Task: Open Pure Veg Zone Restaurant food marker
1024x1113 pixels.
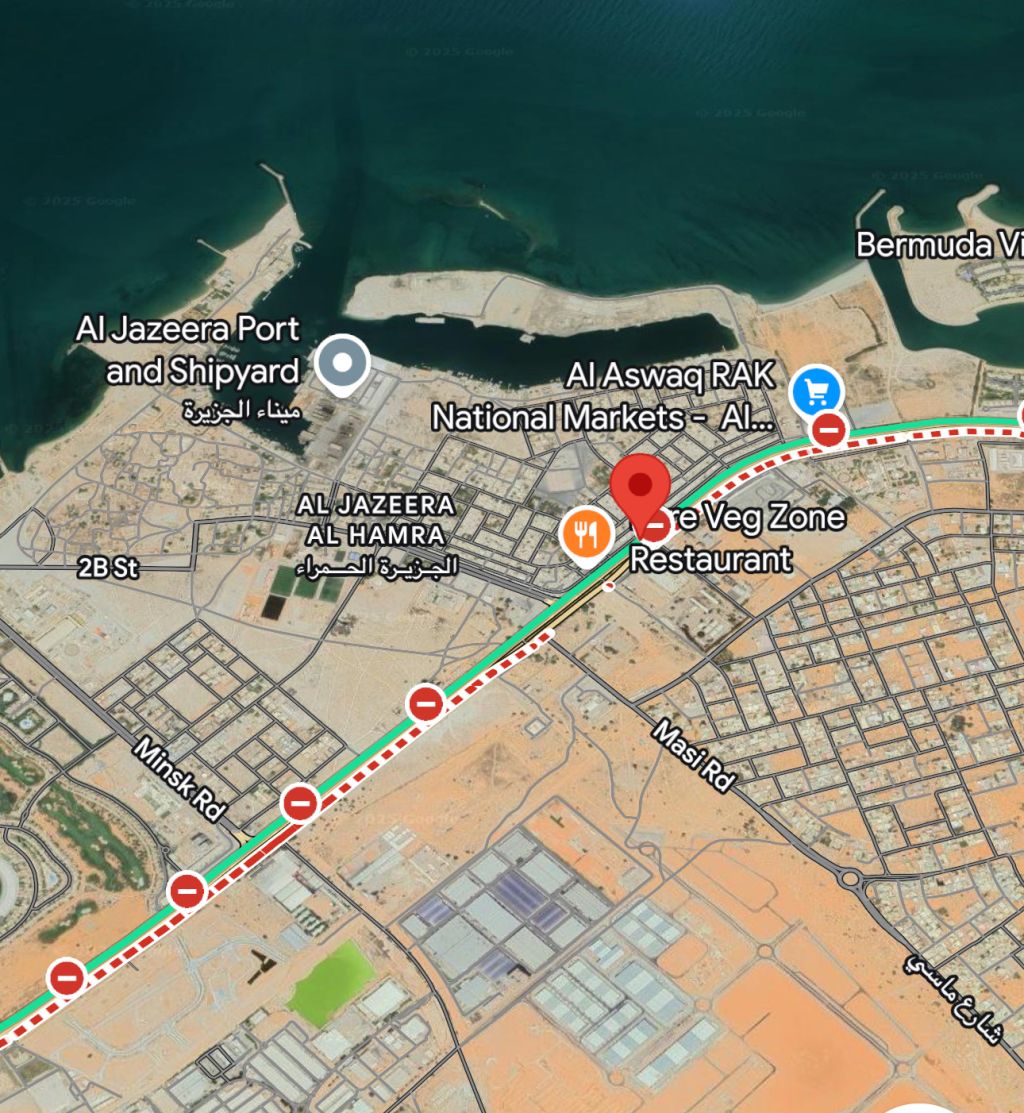Action: click(x=587, y=532)
